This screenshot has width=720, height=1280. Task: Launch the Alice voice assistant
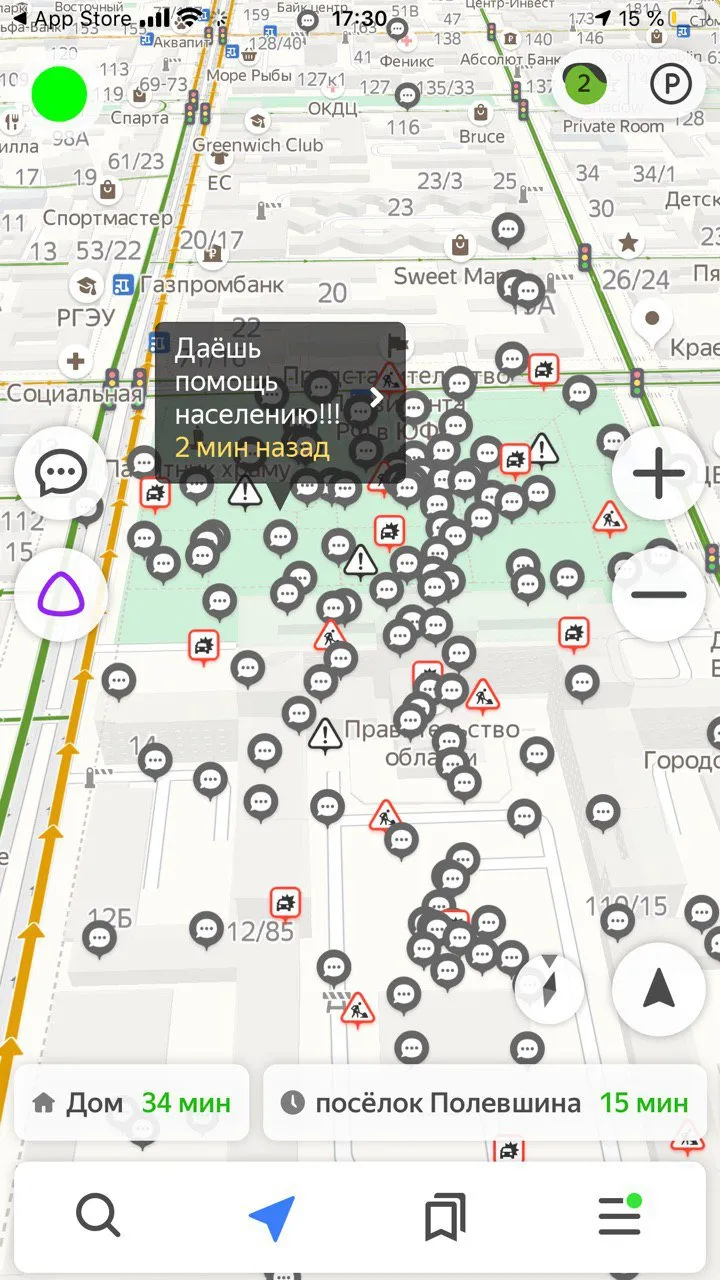[61, 594]
